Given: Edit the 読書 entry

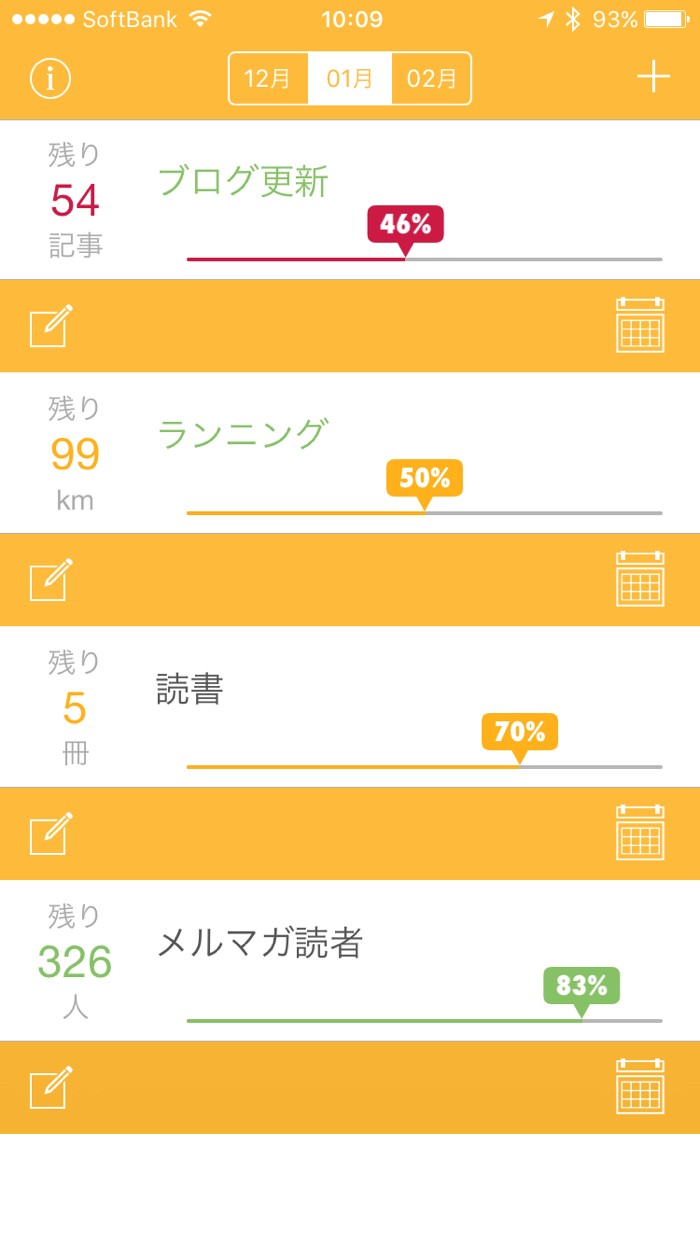Looking at the screenshot, I should tap(51, 834).
